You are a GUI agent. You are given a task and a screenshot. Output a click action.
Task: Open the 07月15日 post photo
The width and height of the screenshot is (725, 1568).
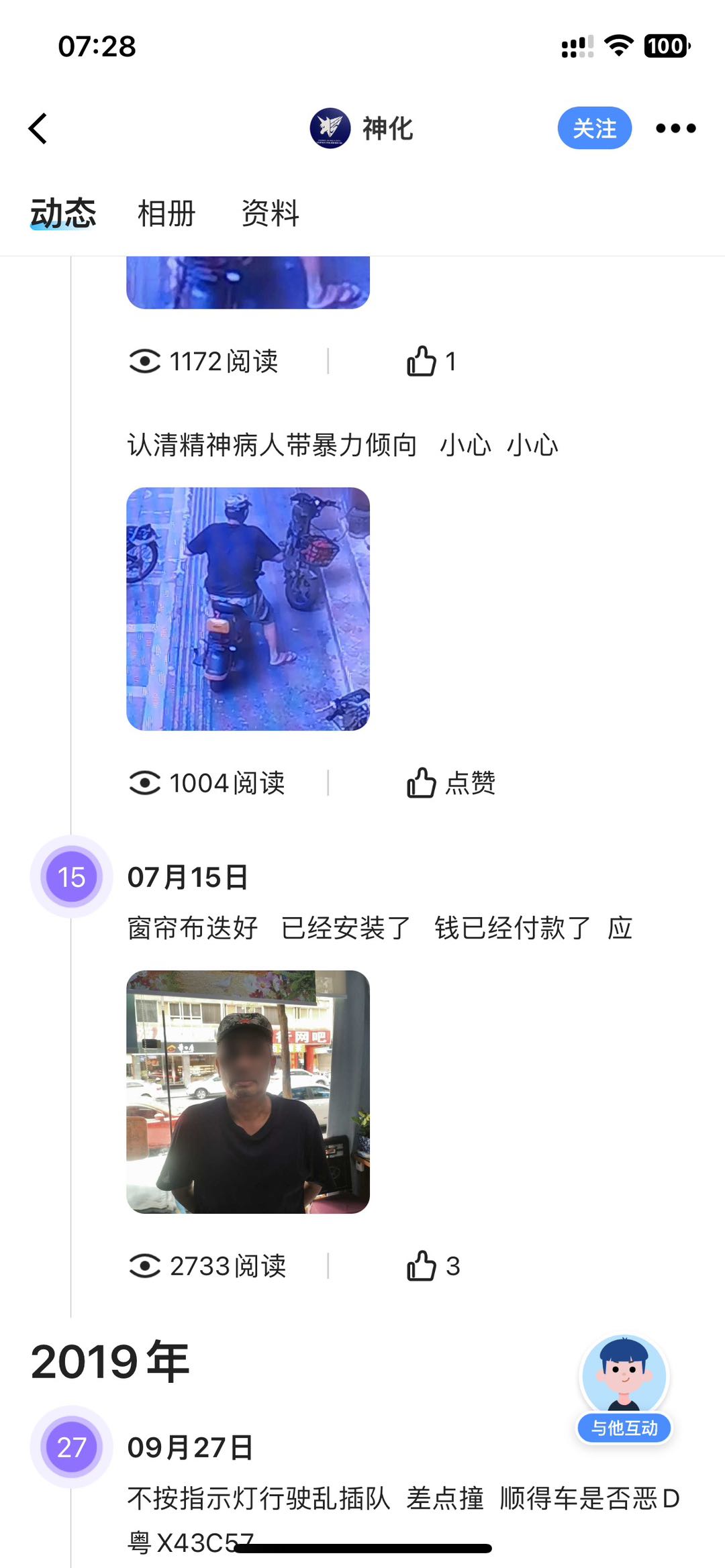click(248, 1092)
